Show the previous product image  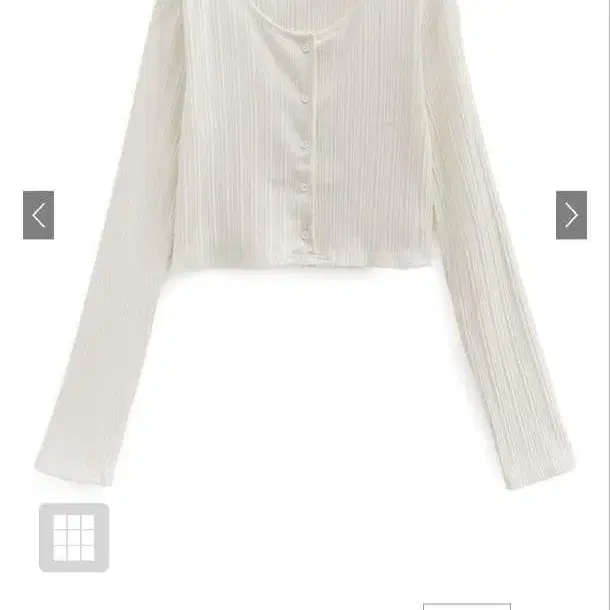point(38,215)
